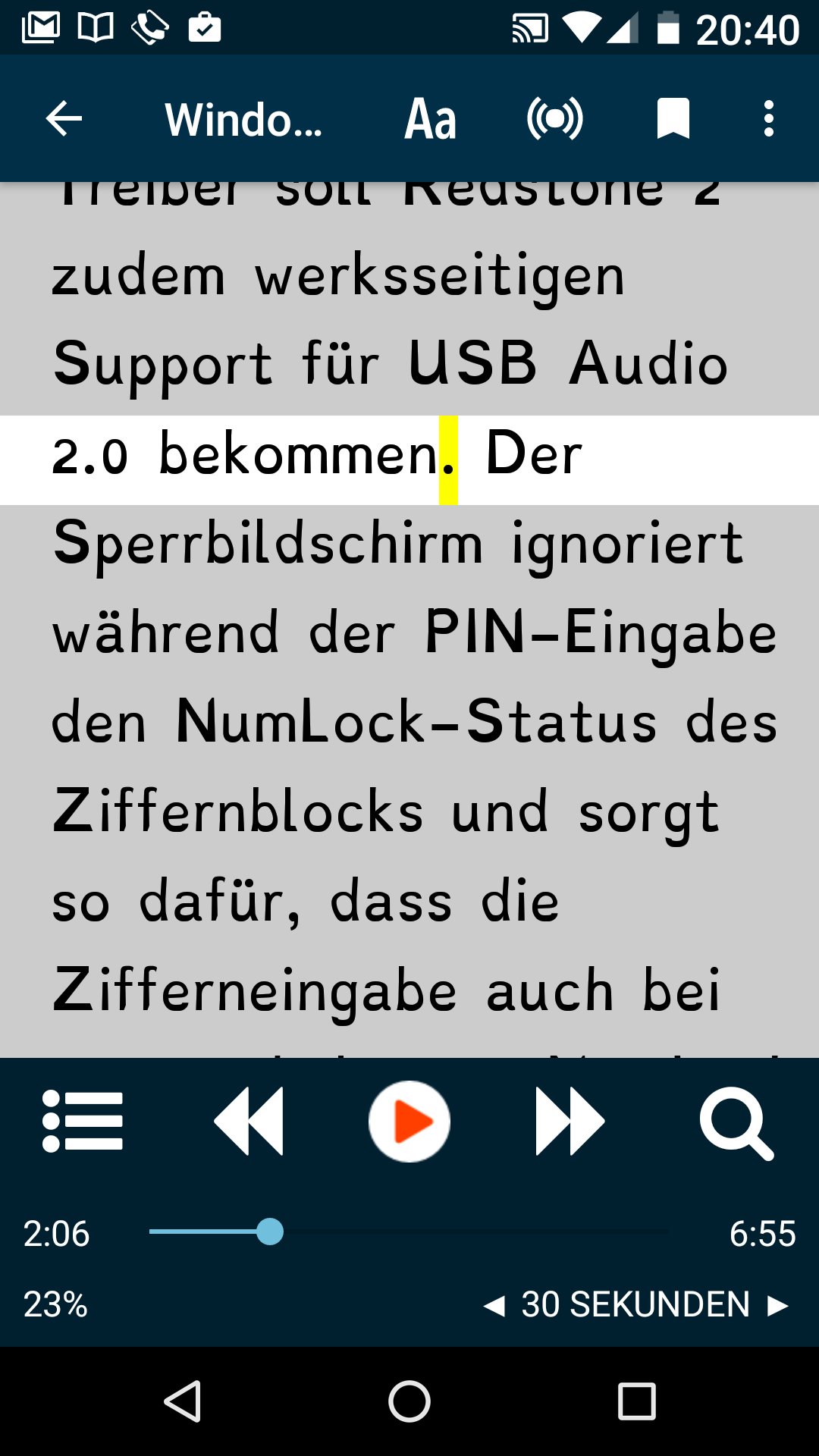Screen dimensions: 819x1456
Task: Open the table of contents list
Action: [82, 1122]
